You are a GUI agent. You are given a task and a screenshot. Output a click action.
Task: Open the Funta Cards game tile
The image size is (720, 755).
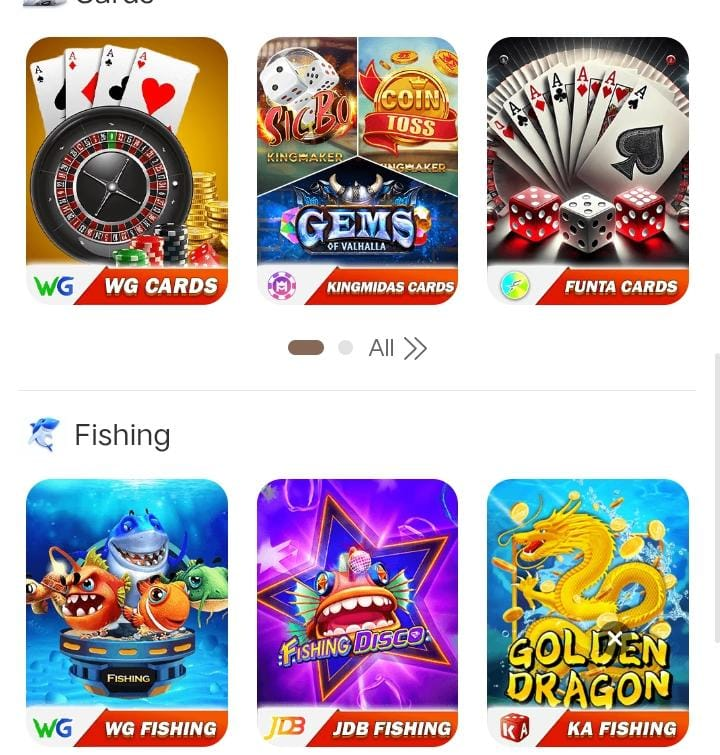587,170
